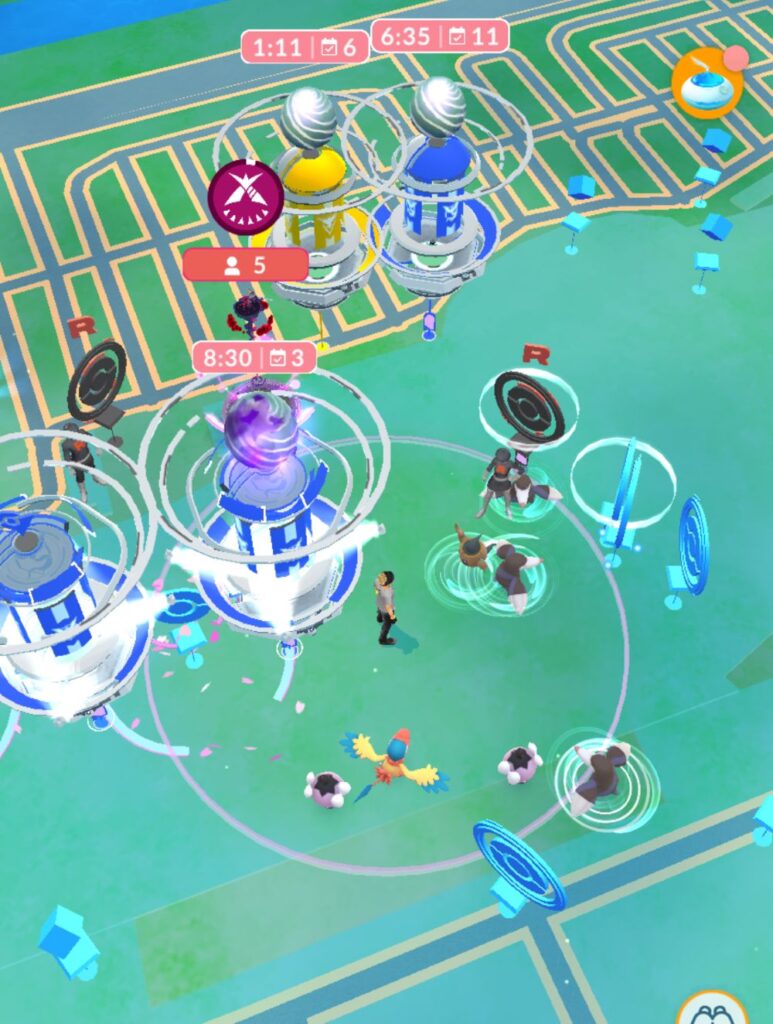Open the Nearby Pokémon button
The height and width of the screenshot is (1024, 773).
coord(713,1010)
